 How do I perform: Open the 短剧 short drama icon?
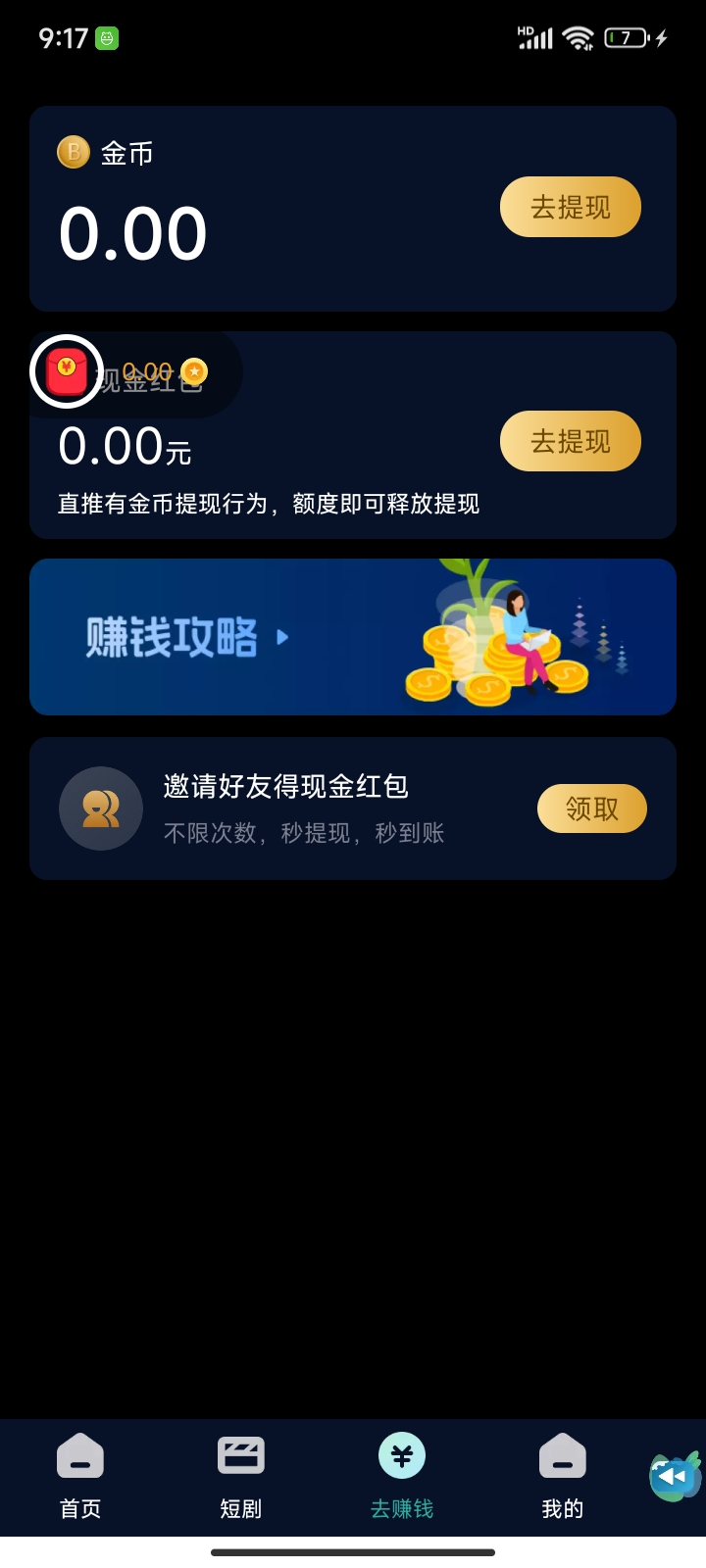pyautogui.click(x=239, y=1456)
